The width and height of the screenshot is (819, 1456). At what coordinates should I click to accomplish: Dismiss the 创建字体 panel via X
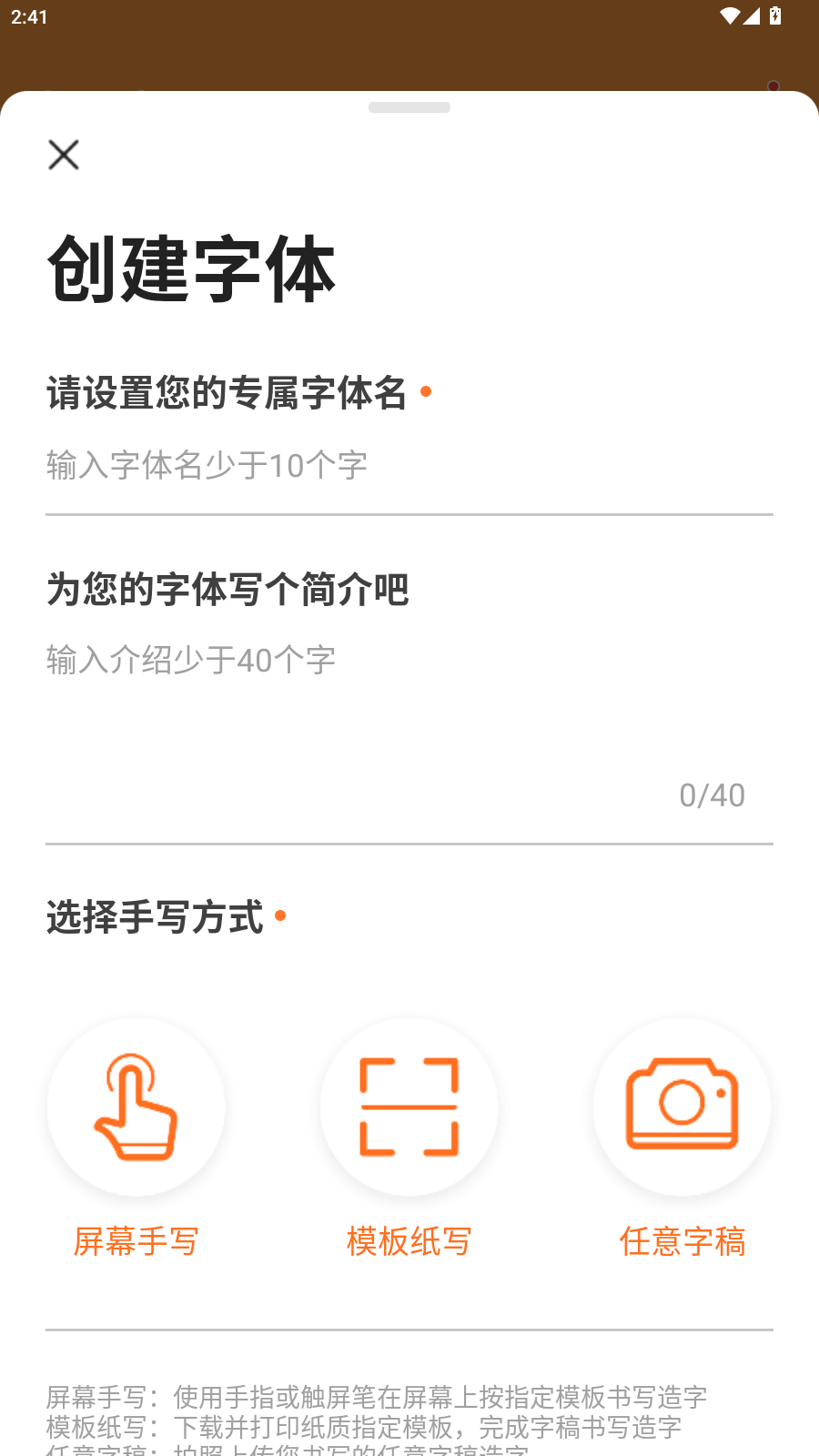click(x=63, y=155)
